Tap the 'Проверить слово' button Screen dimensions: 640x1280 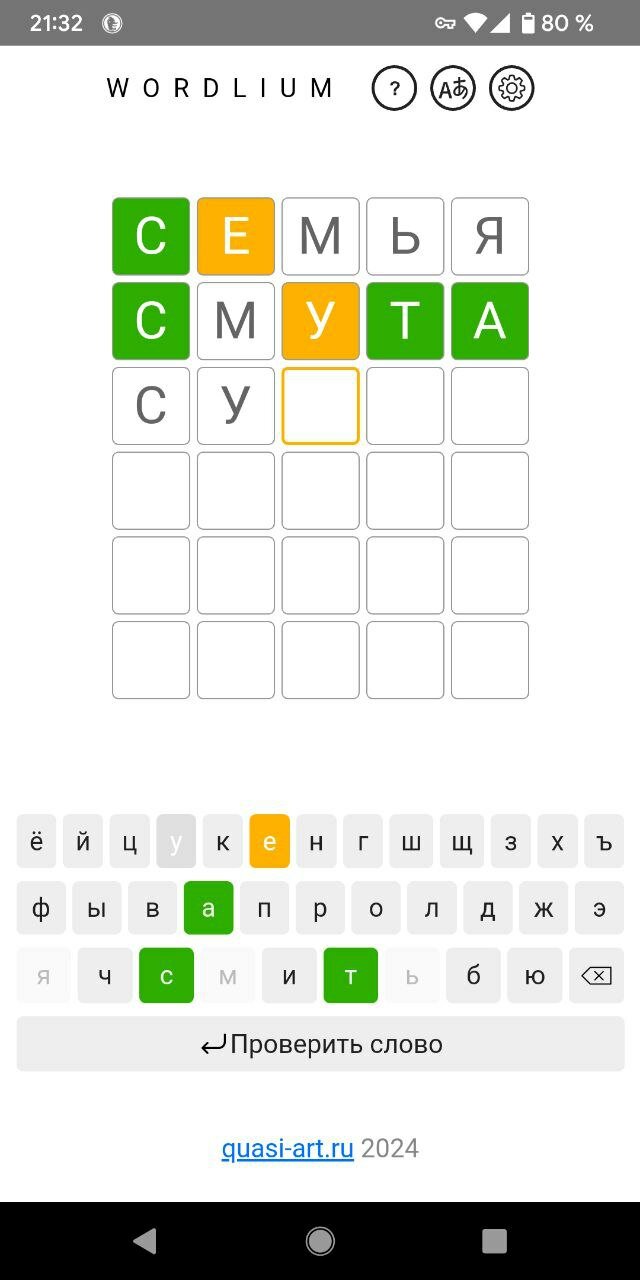click(320, 1044)
